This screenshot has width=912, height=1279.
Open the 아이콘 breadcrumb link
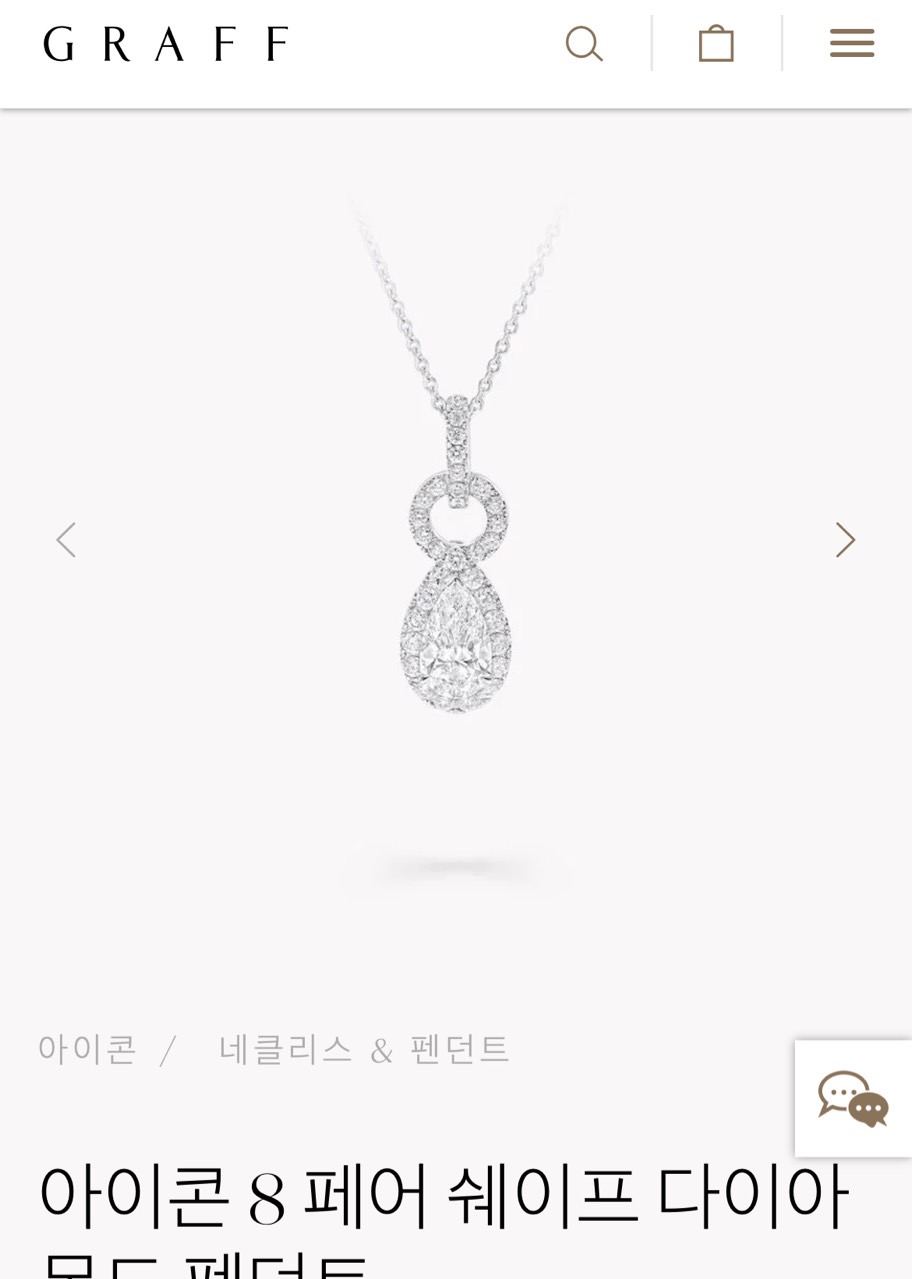pyautogui.click(x=87, y=1049)
